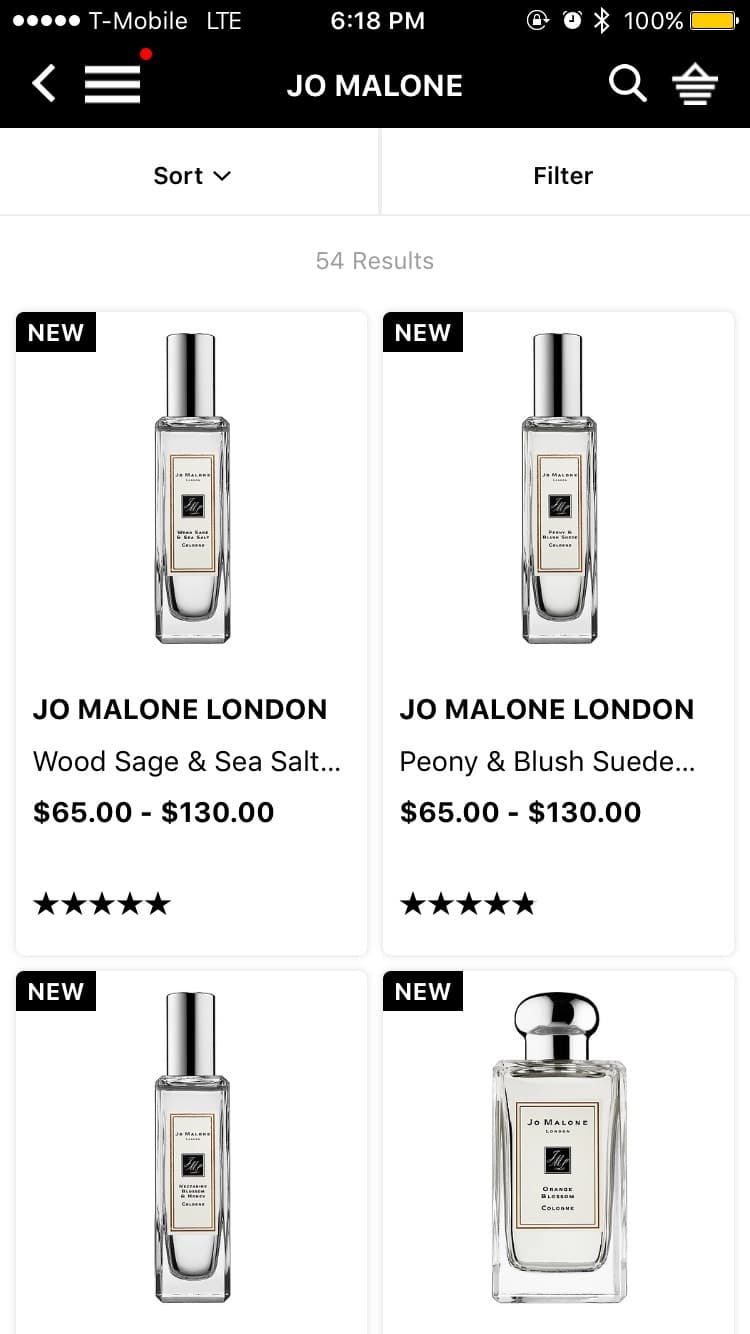750x1334 pixels.
Task: Go back to the previous screen
Action: click(x=44, y=84)
